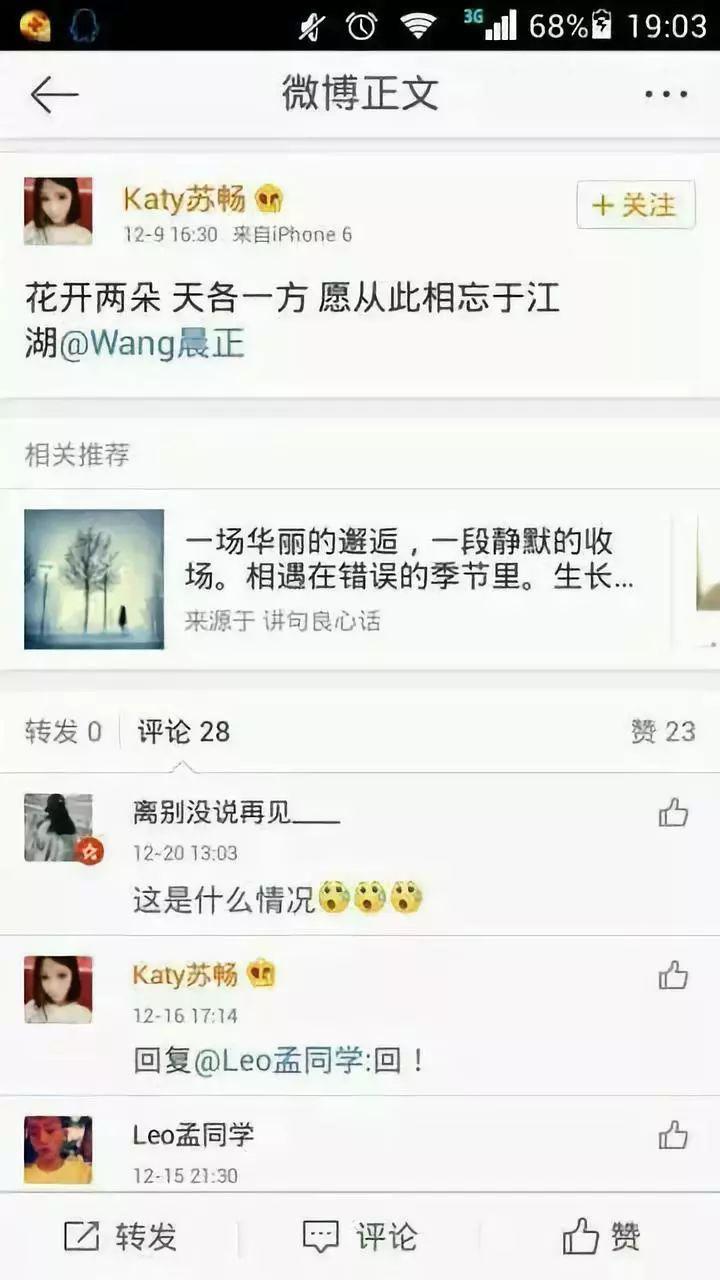The image size is (720, 1280).
Task: Switch to the 评论 28 tab
Action: 184,732
